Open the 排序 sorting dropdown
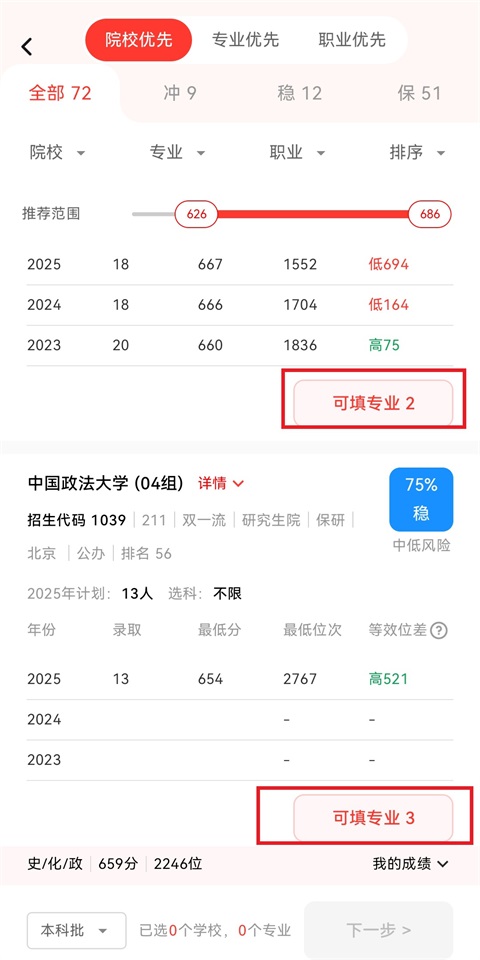Screen dimensions: 480x960 [x=418, y=152]
